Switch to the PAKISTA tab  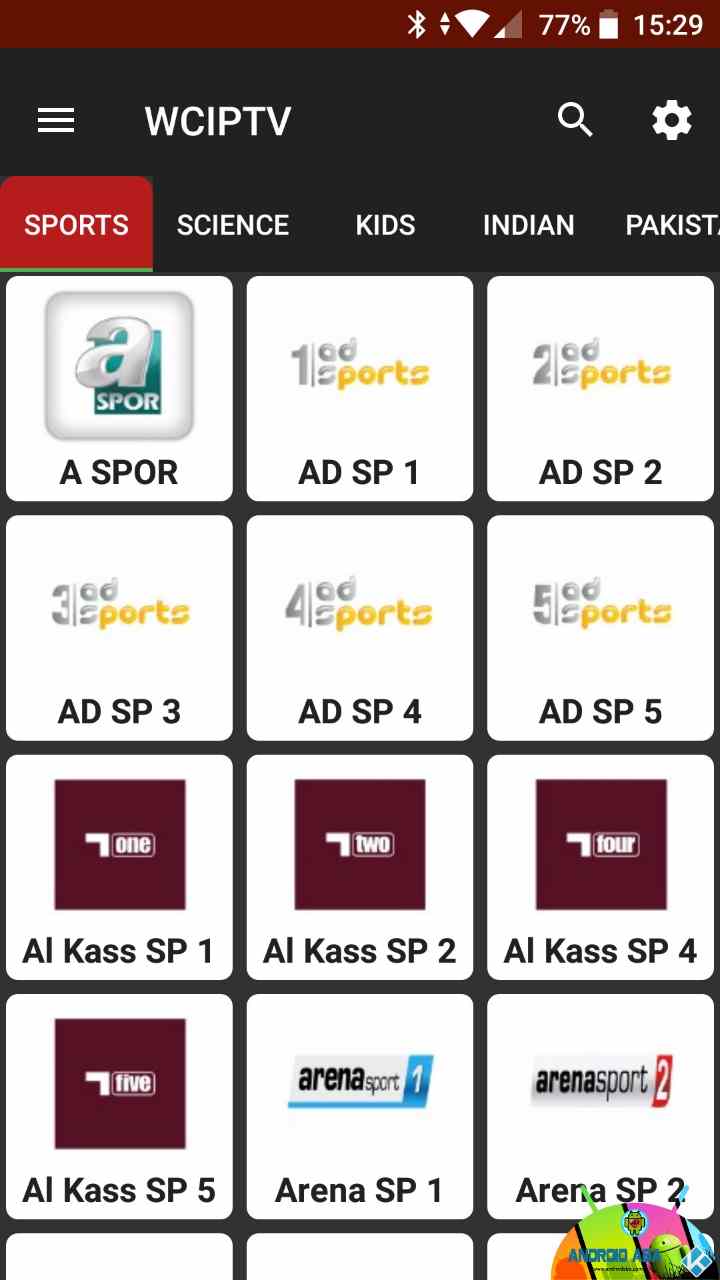665,225
